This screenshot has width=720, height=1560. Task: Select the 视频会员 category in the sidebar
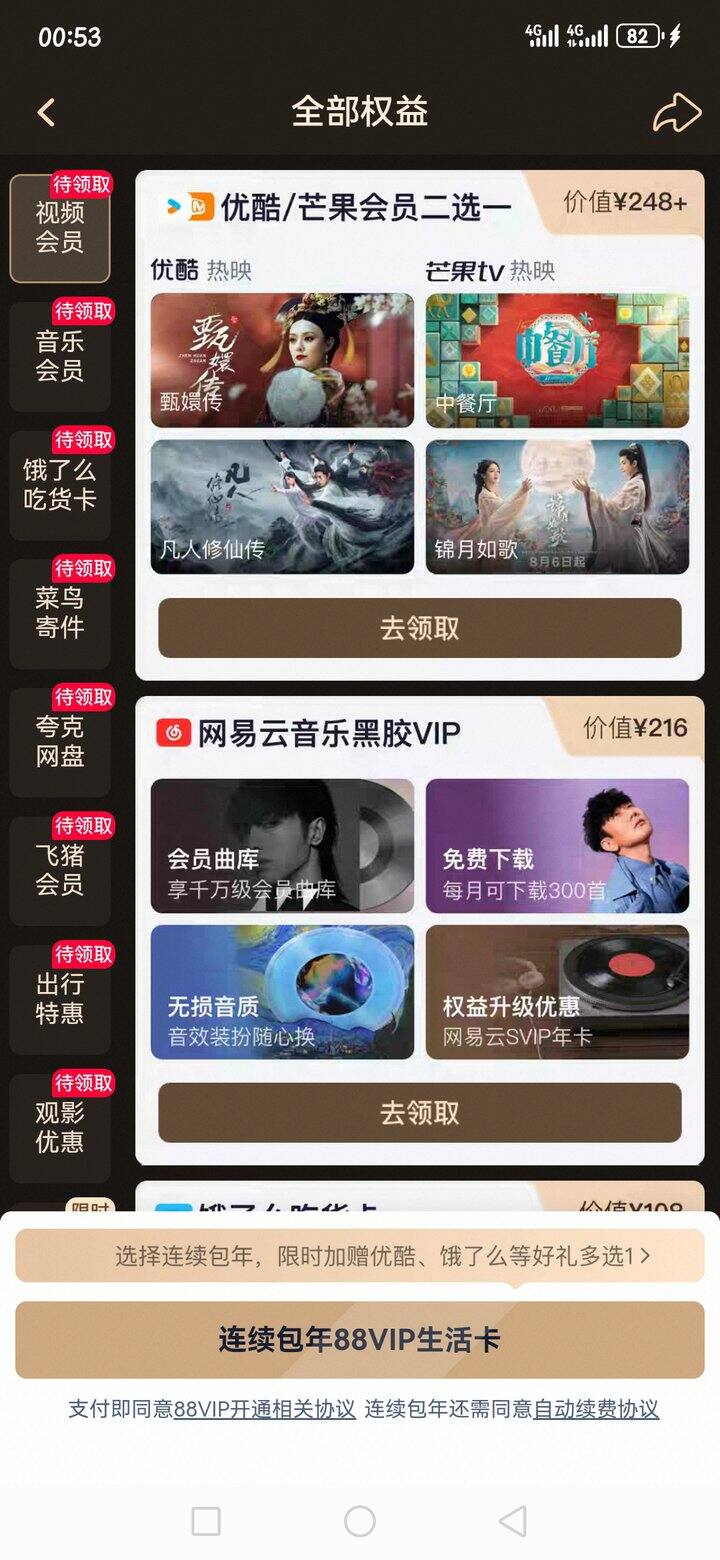point(59,226)
